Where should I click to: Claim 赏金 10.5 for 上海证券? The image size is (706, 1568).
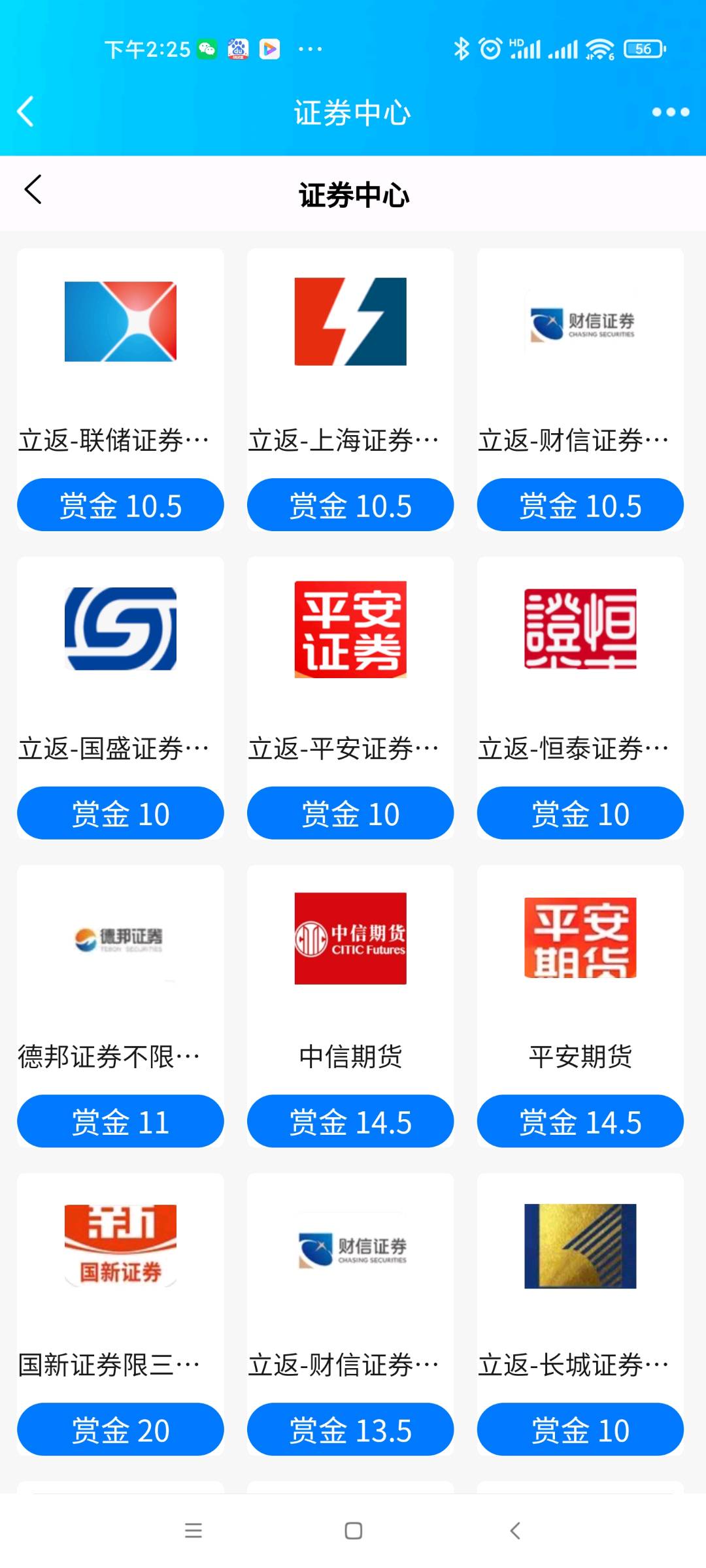tap(350, 505)
